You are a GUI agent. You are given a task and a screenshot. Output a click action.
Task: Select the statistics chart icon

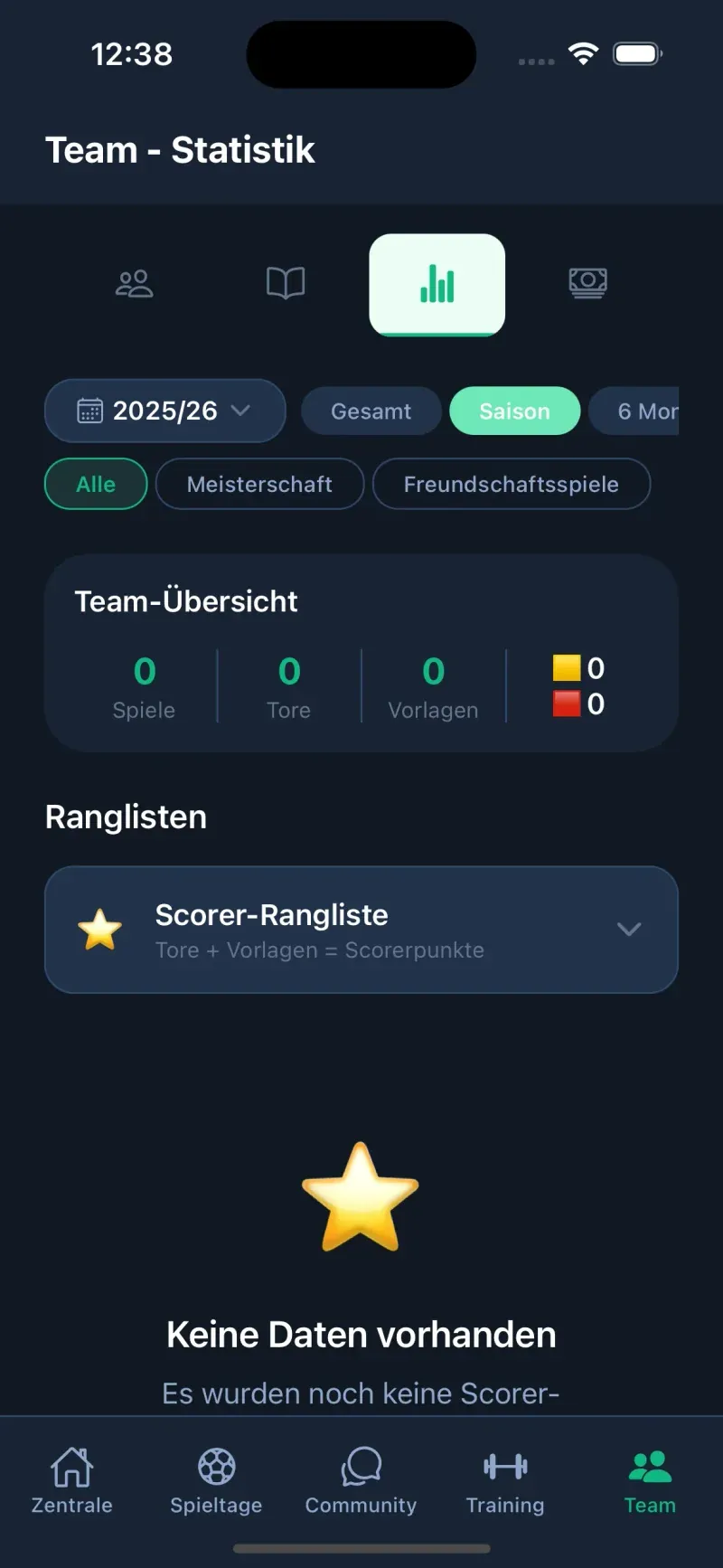[437, 283]
